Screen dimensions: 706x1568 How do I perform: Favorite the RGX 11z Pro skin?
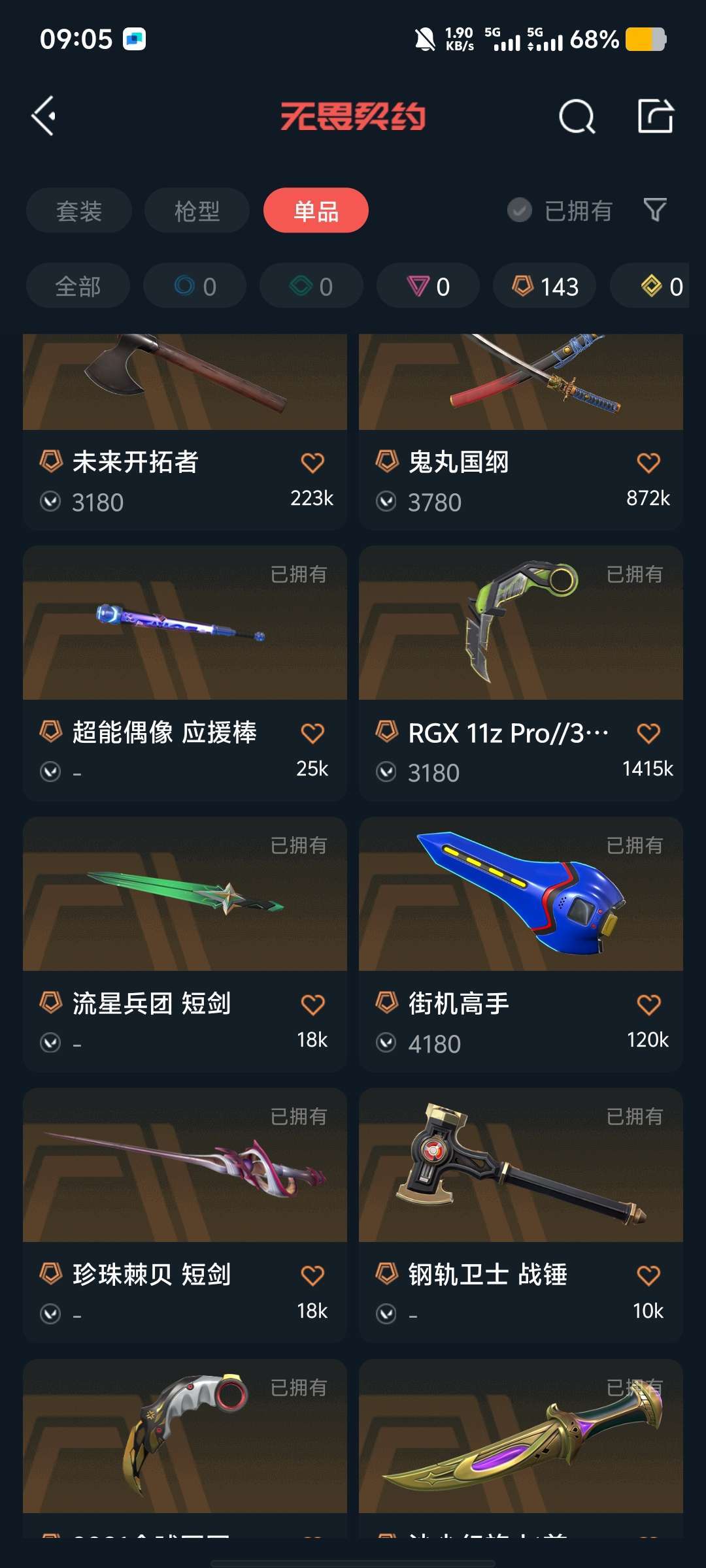(648, 733)
